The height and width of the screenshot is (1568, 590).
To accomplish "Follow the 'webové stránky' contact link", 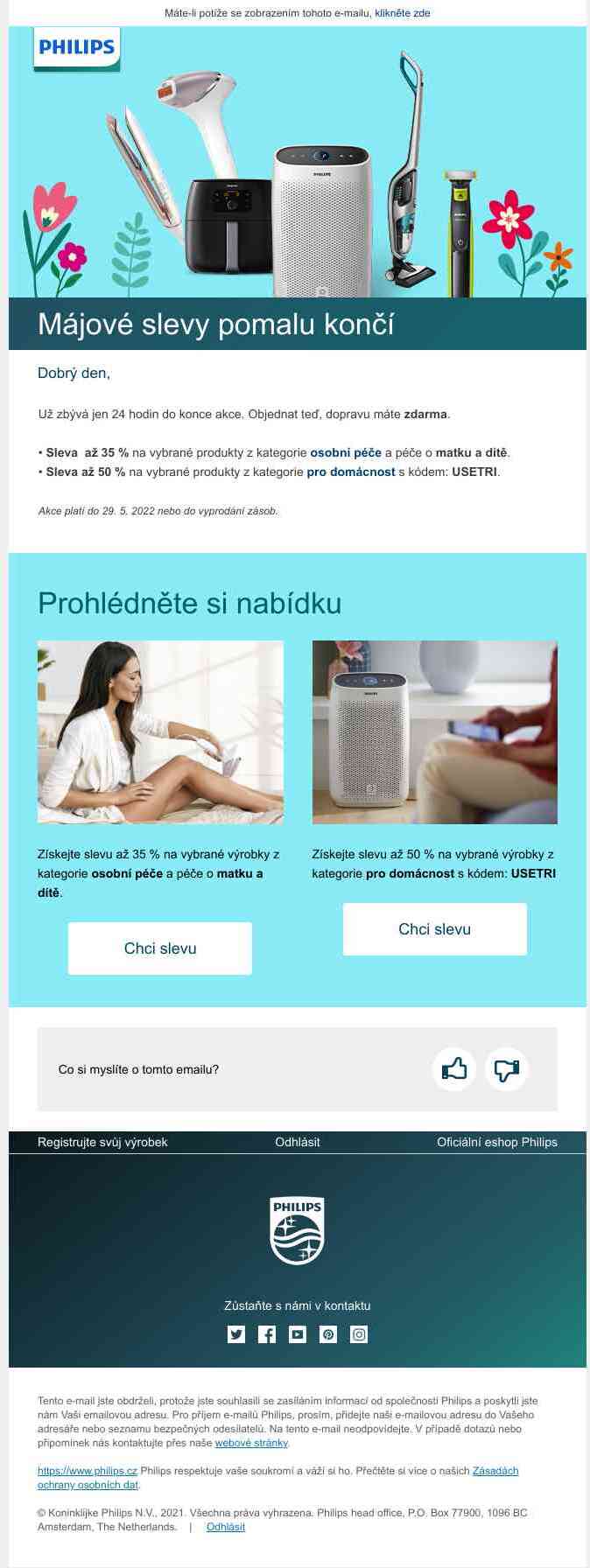I will [x=251, y=1443].
